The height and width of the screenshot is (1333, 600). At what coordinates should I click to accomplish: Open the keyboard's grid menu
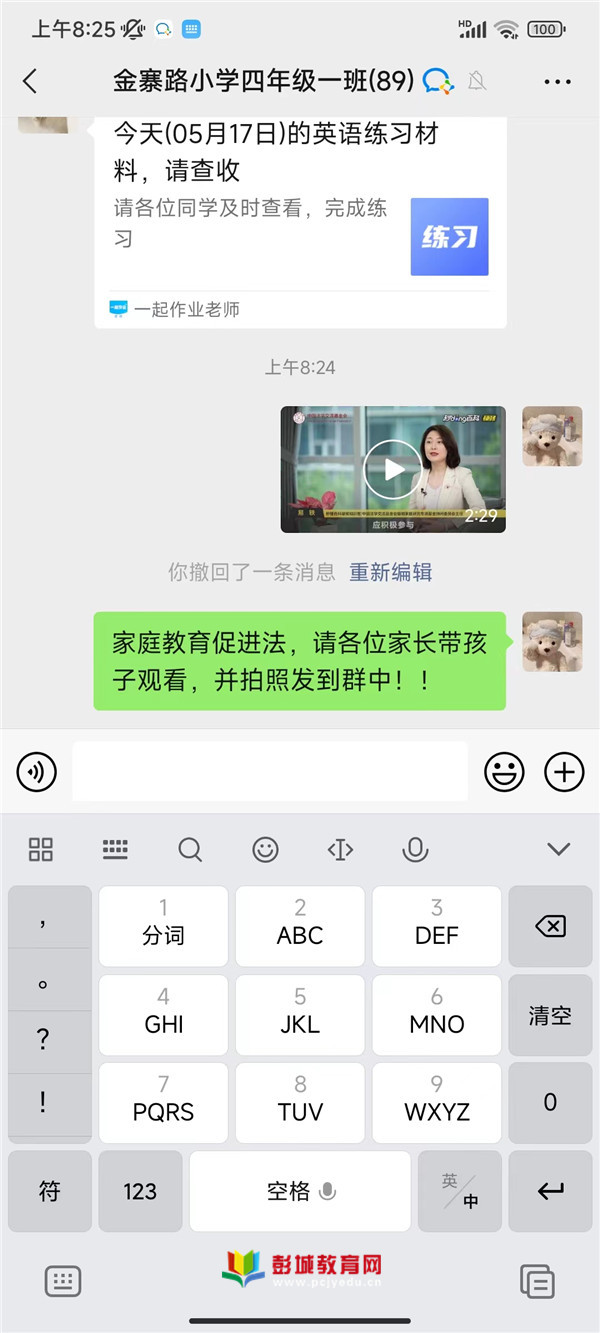[x=41, y=850]
